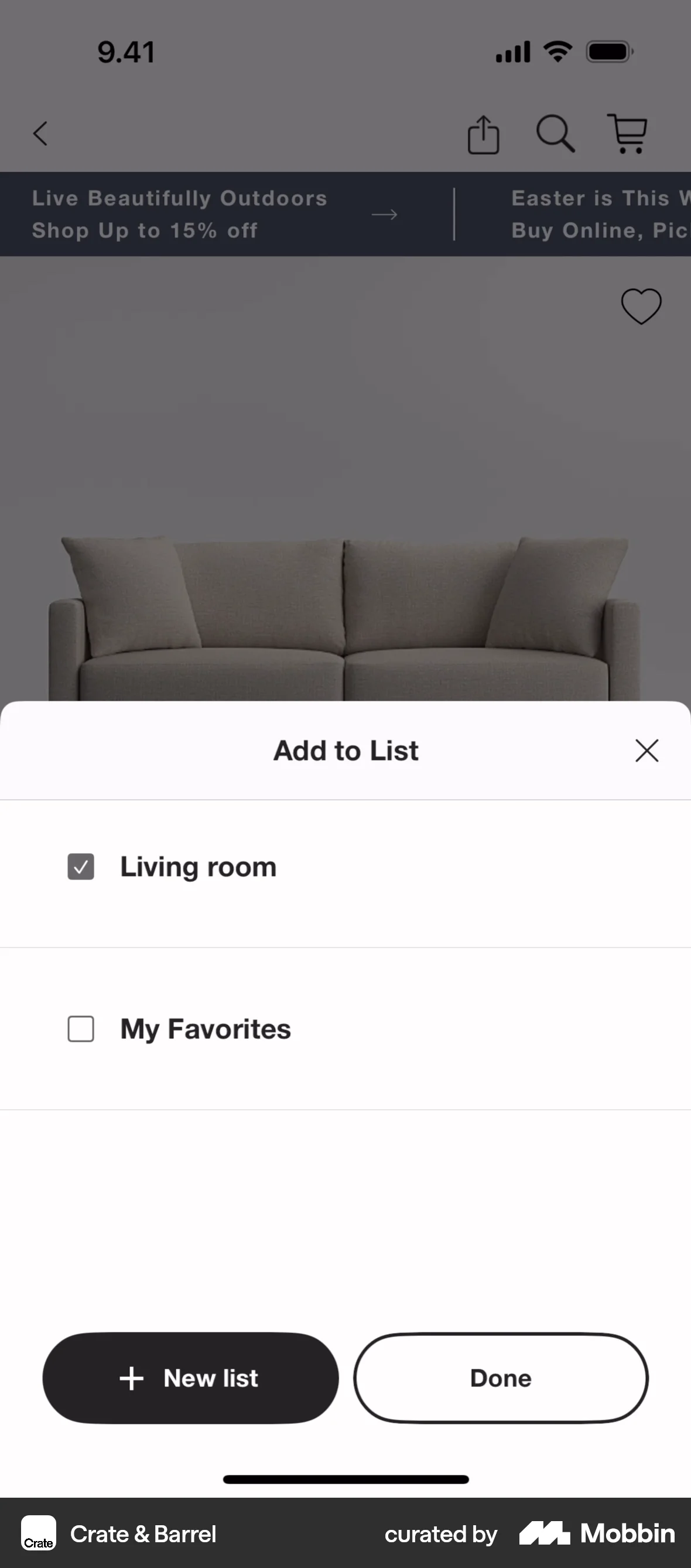691x1568 pixels.
Task: Tap the battery indicator
Action: [610, 51]
